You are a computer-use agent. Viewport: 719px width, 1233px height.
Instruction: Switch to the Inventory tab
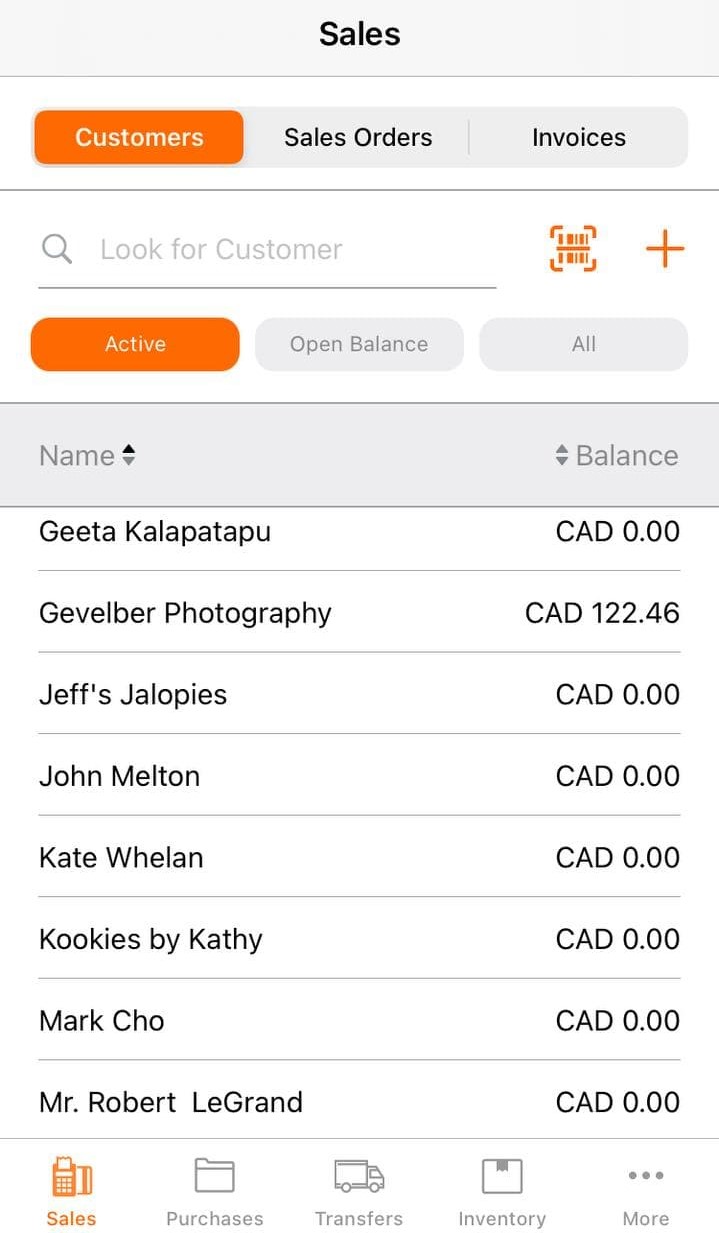pyautogui.click(x=502, y=1190)
